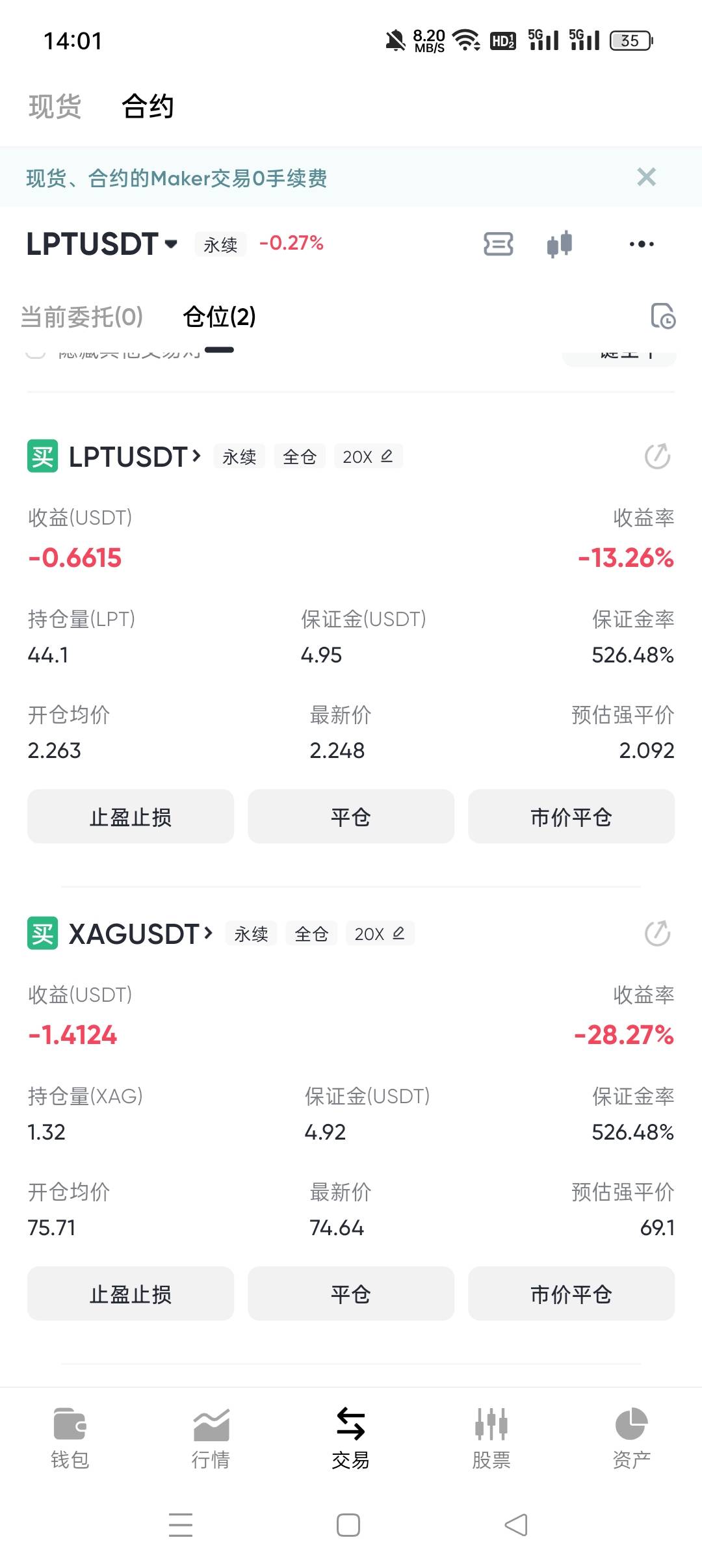Switch to the 资产 assets tab
The height and width of the screenshot is (1568, 702).
point(631,1438)
